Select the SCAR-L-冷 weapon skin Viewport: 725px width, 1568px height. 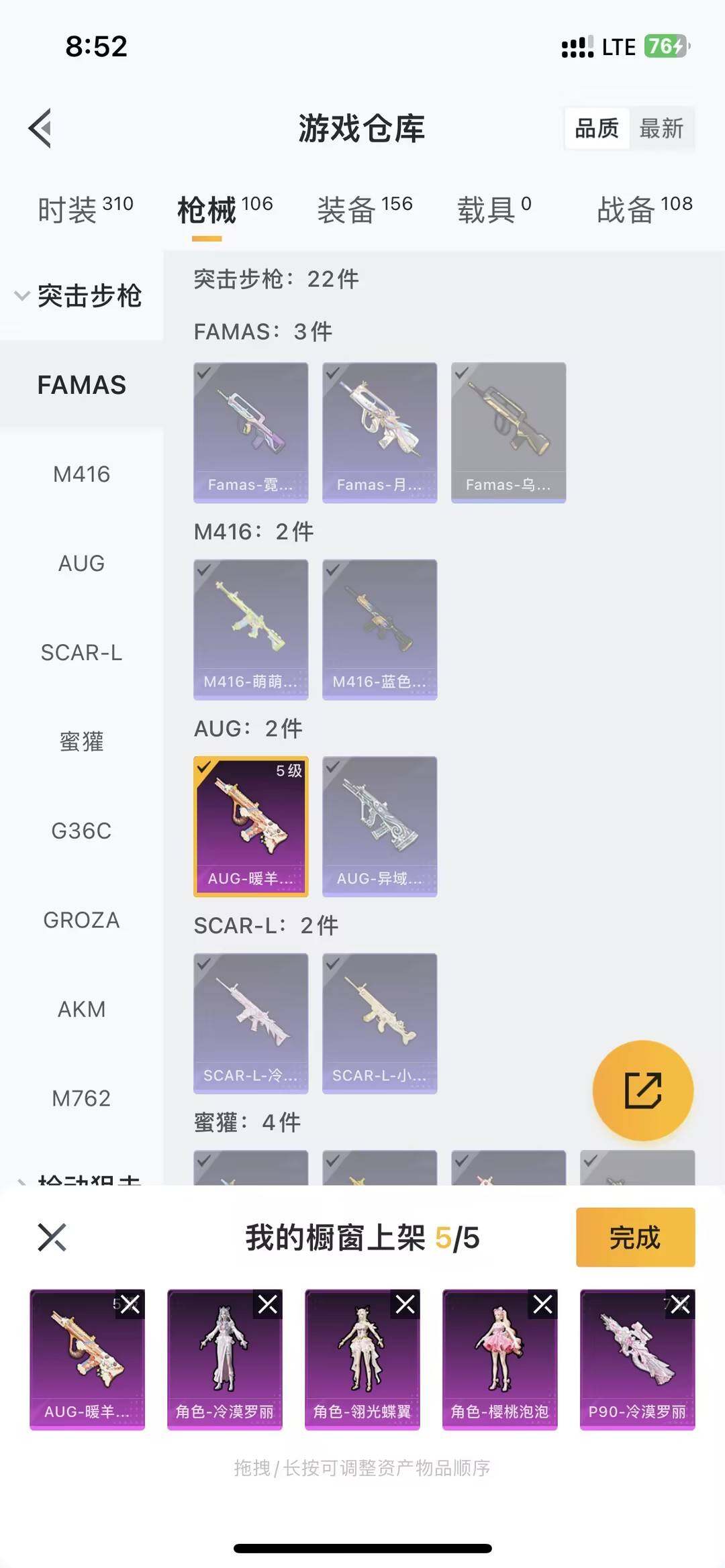[250, 1023]
